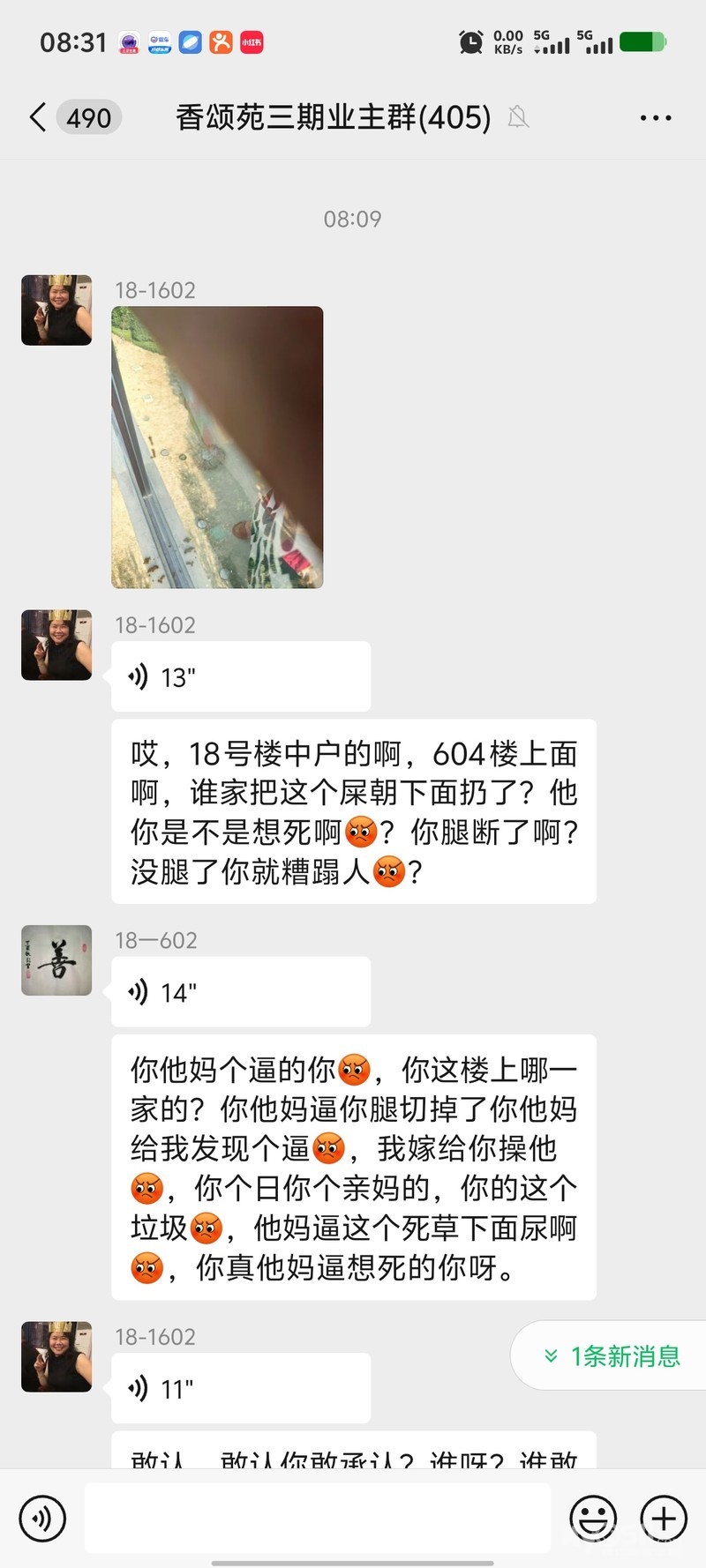Play the 13-second voice message
Image resolution: width=706 pixels, height=1568 pixels.
[240, 677]
